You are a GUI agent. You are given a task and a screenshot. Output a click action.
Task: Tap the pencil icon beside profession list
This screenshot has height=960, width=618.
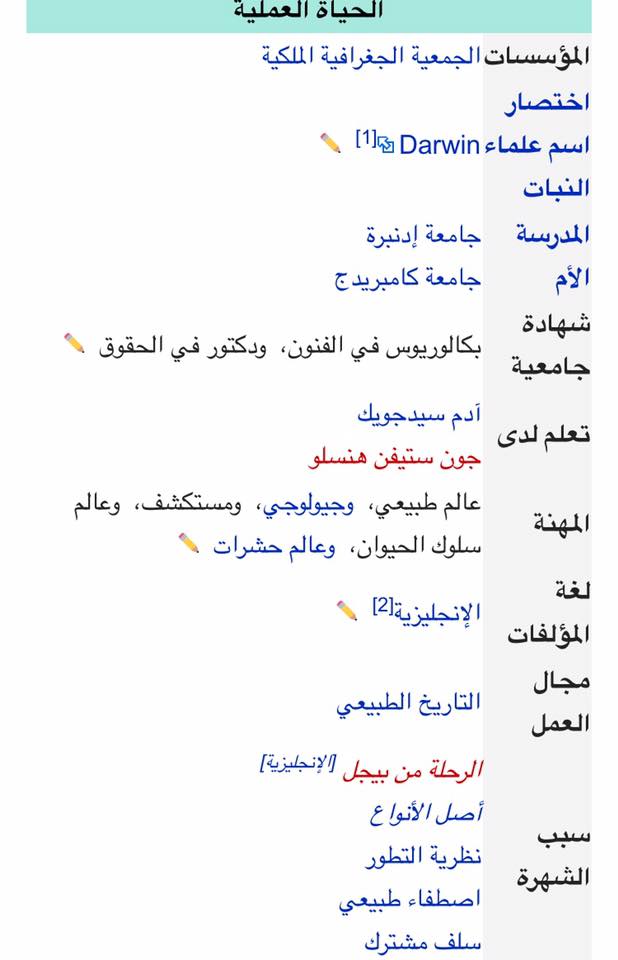189,543
